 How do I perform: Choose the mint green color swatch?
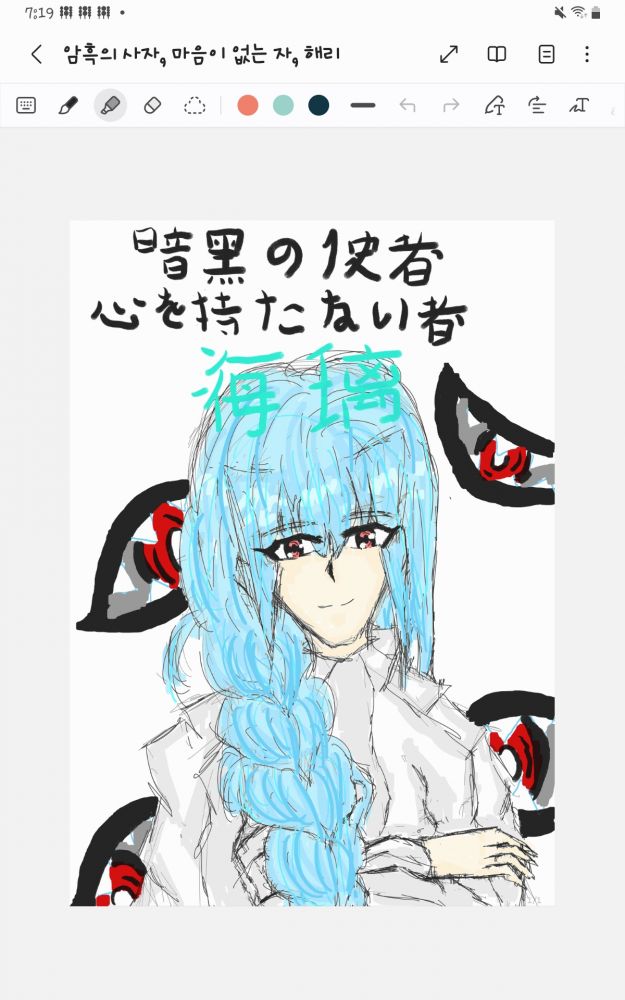pyautogui.click(x=283, y=105)
